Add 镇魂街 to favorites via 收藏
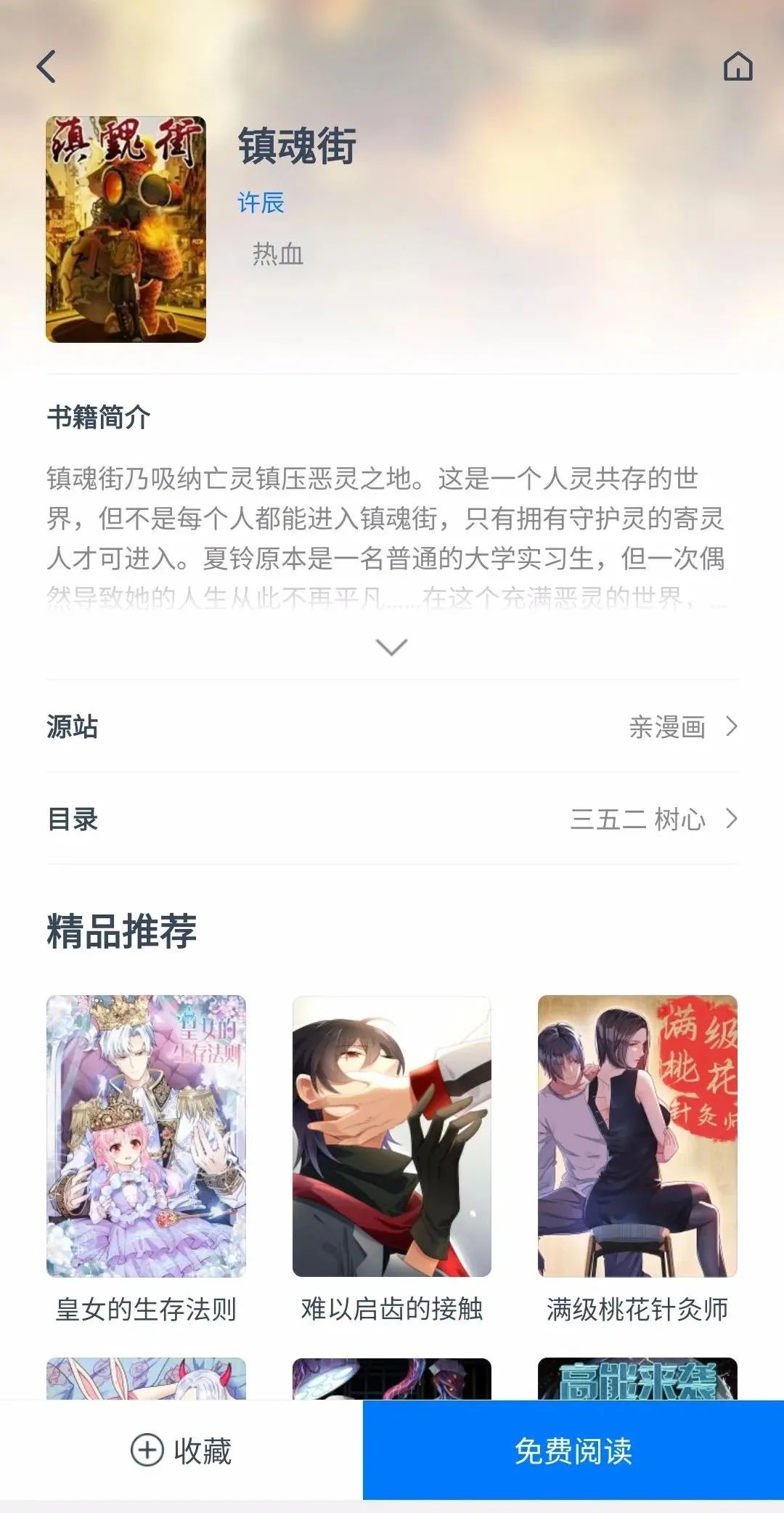Image resolution: width=784 pixels, height=1513 pixels. pos(181,1451)
